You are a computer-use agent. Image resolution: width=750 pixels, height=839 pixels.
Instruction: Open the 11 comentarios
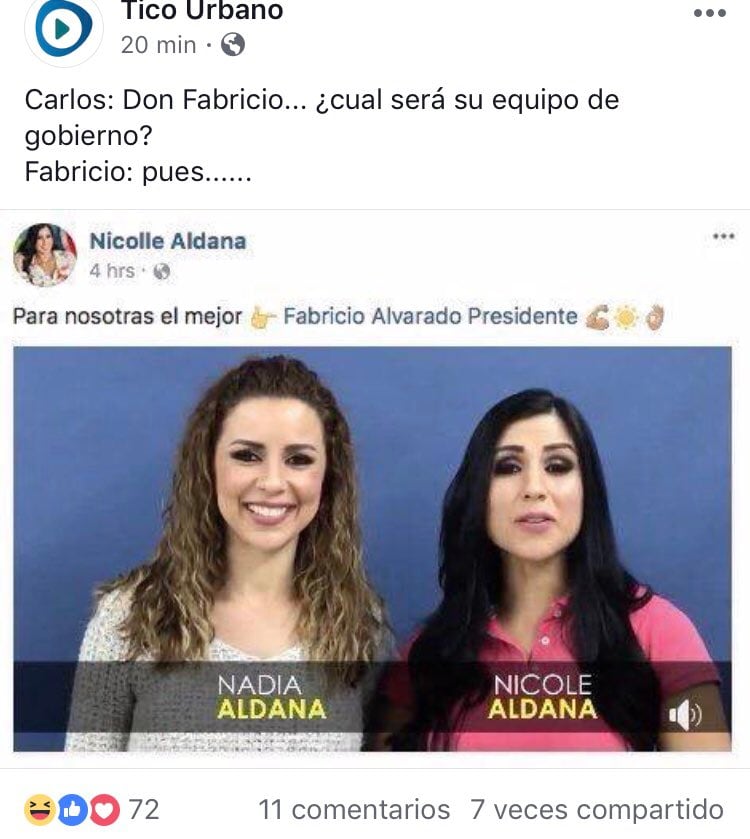pyautogui.click(x=354, y=809)
